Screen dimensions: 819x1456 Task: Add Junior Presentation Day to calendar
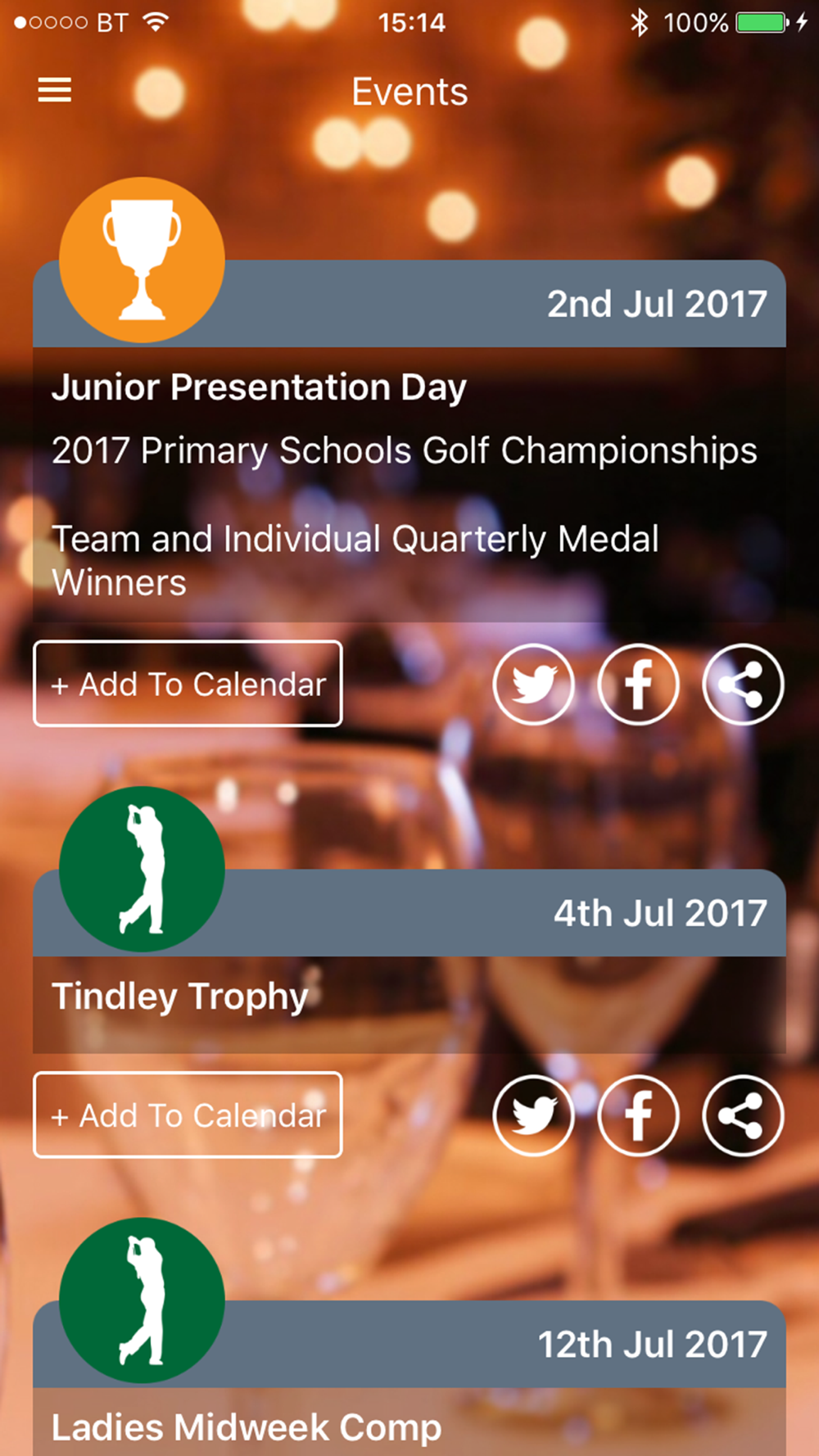(188, 684)
